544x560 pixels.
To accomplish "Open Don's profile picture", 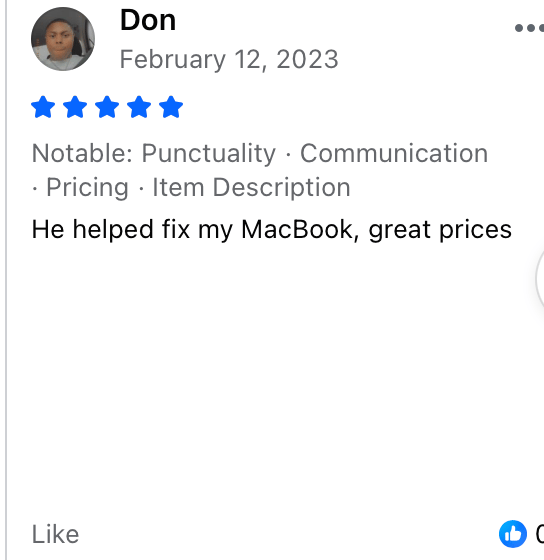I will click(63, 39).
